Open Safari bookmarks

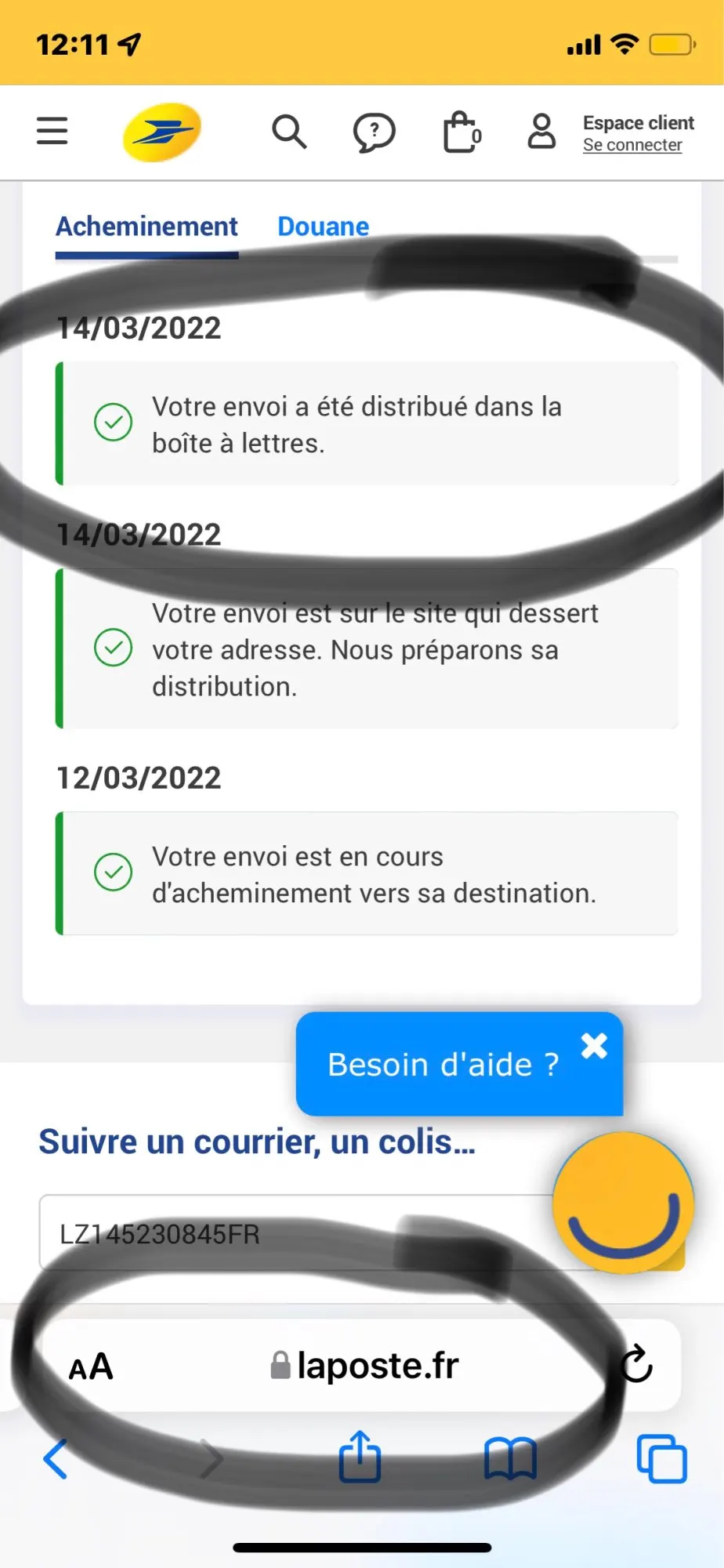tap(510, 1459)
